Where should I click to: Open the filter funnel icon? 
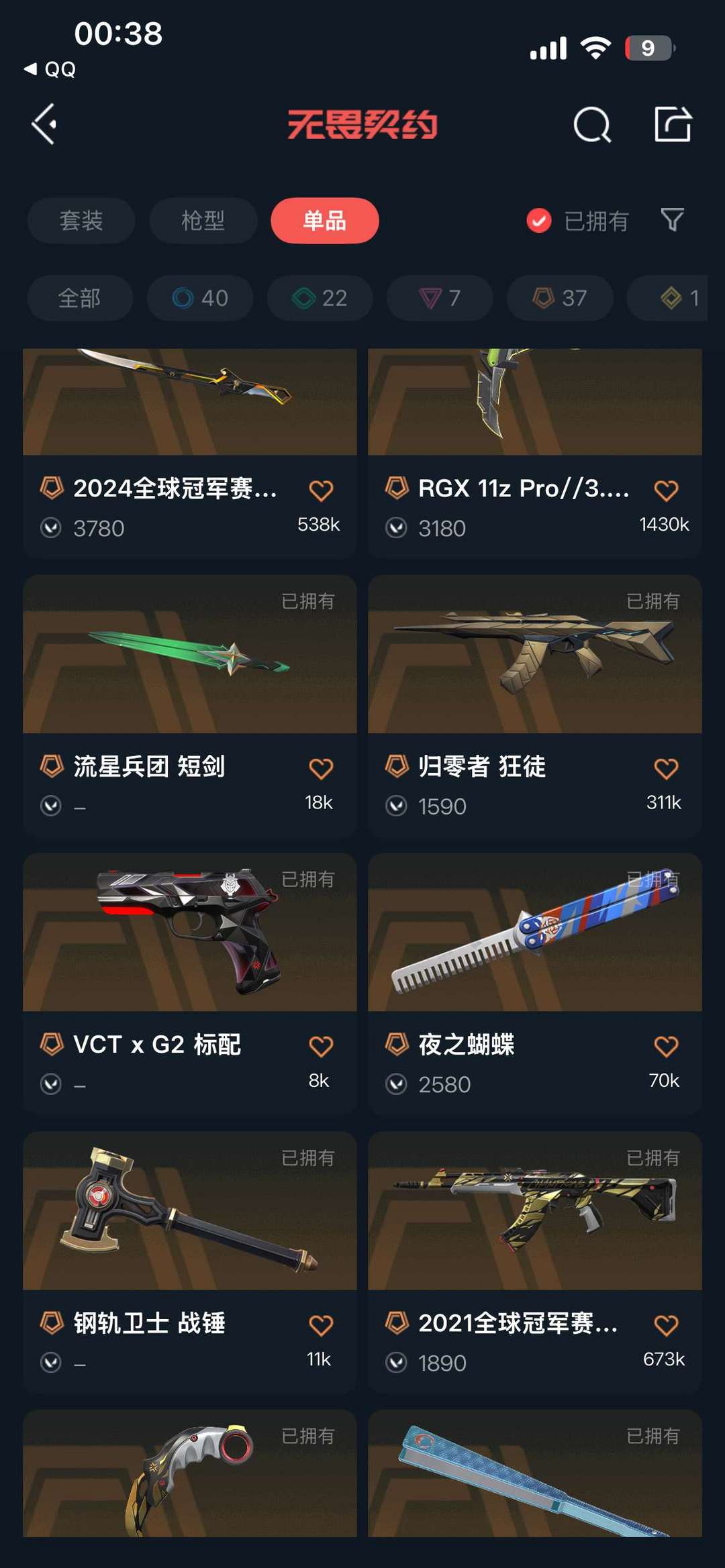pos(673,220)
